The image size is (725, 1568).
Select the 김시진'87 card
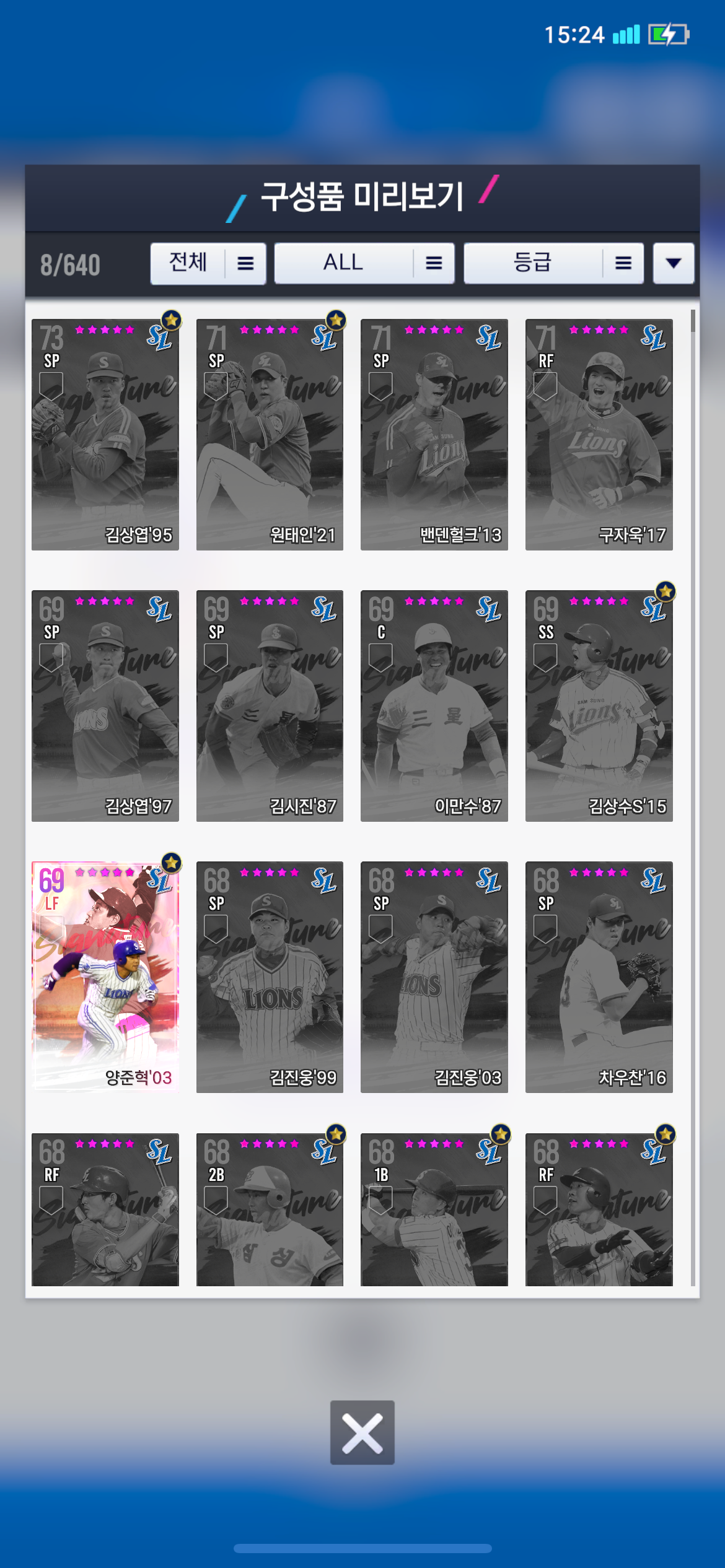click(x=270, y=706)
